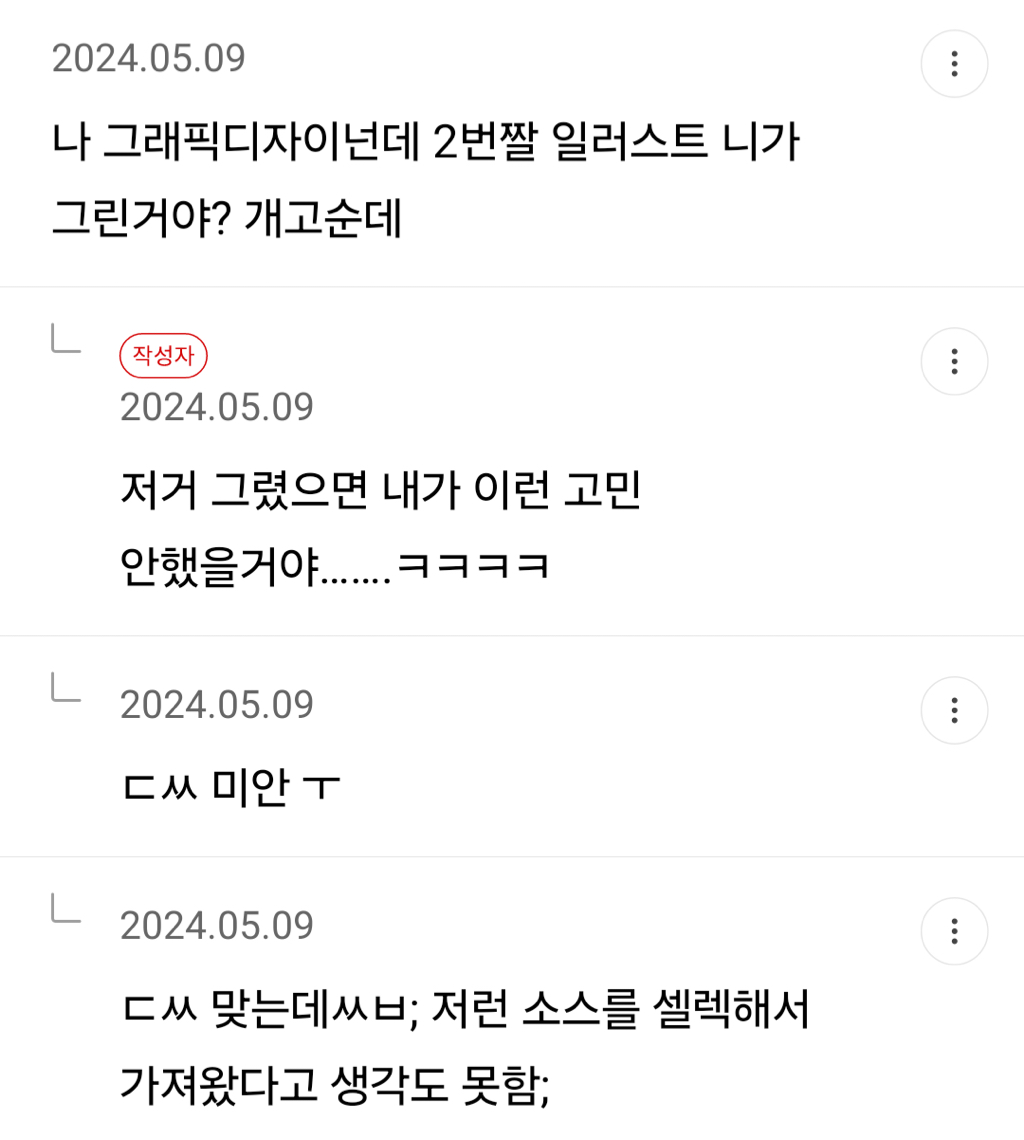Open options for the 그래픽디자이넌데 comment
The image size is (1024, 1140).
954,64
